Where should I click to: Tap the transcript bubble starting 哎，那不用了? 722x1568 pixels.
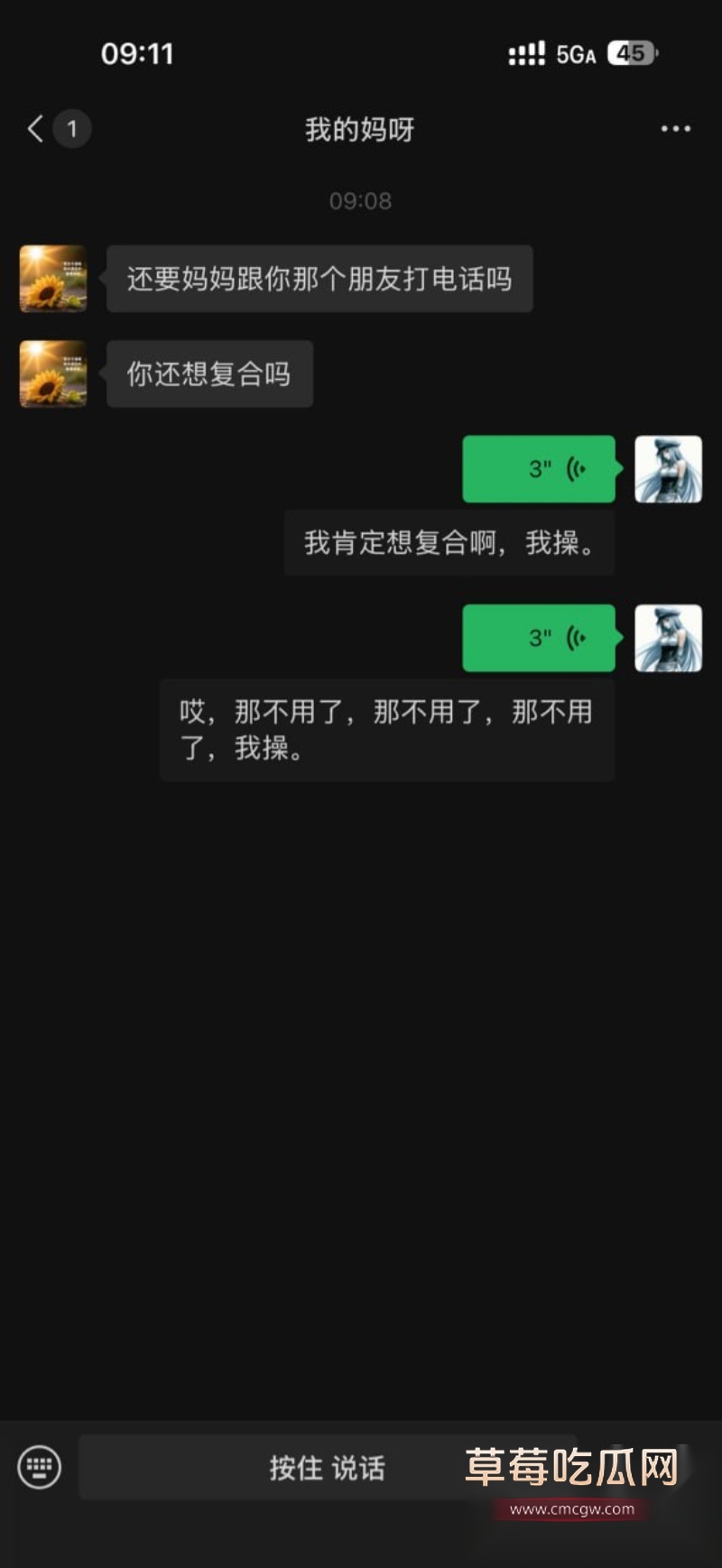[386, 730]
